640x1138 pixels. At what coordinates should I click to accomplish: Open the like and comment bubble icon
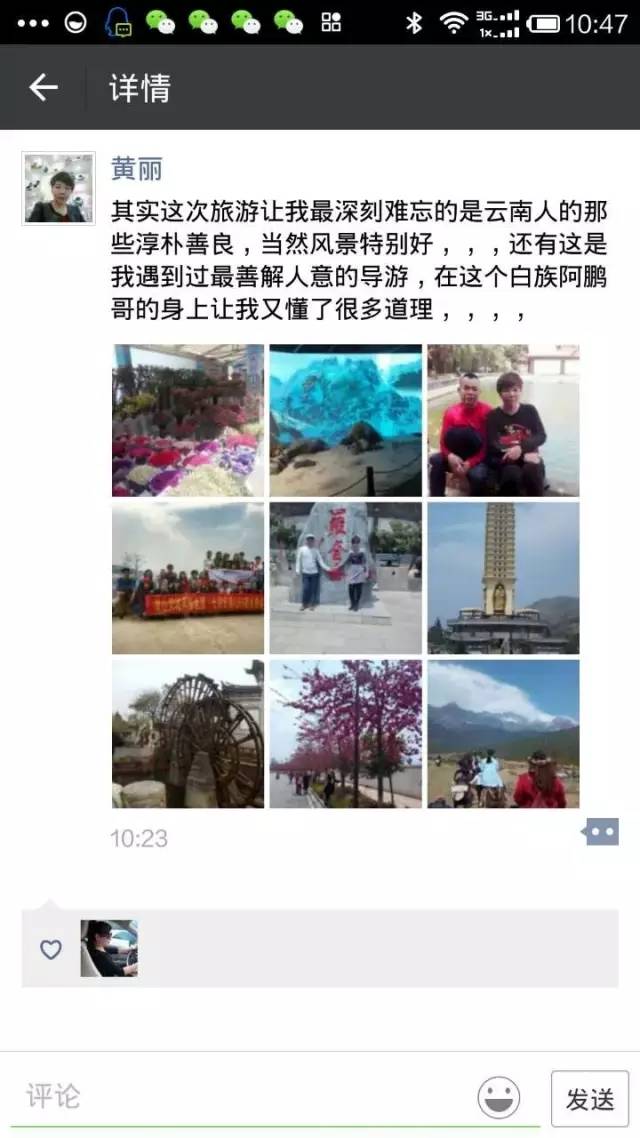601,832
